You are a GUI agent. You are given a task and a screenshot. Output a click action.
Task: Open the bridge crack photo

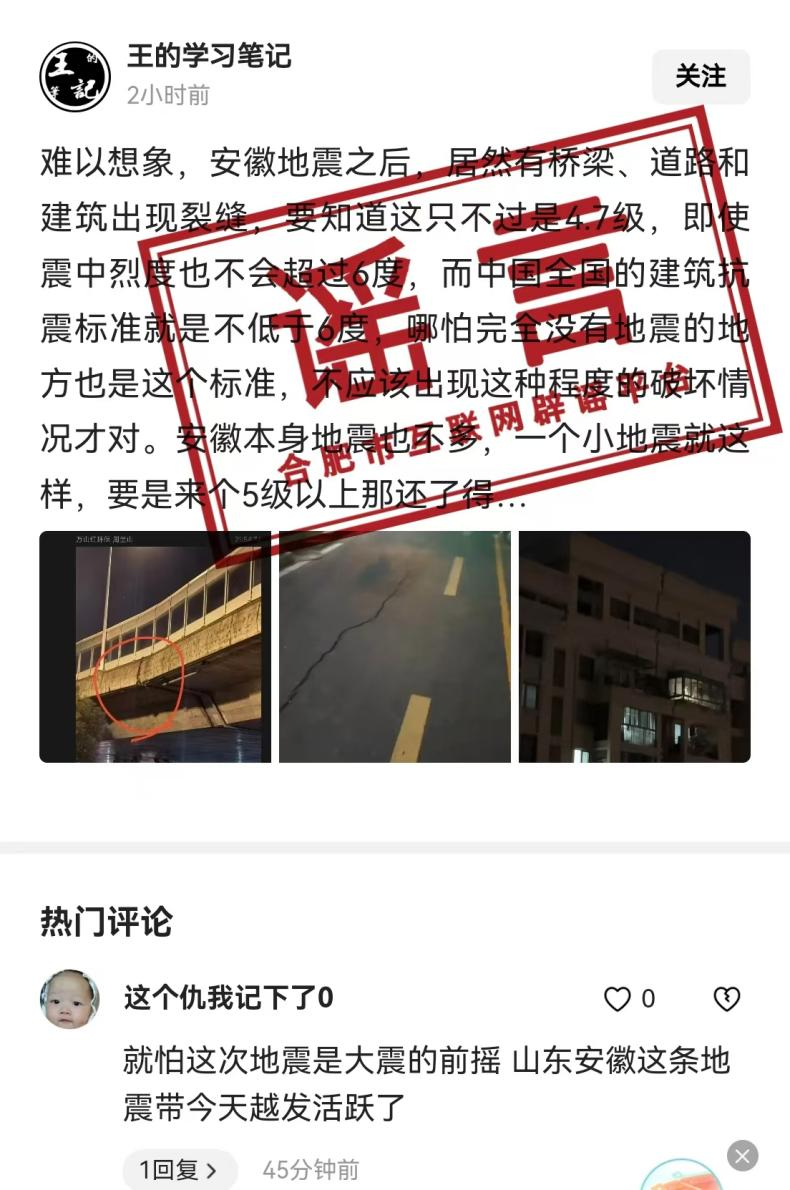pos(155,647)
